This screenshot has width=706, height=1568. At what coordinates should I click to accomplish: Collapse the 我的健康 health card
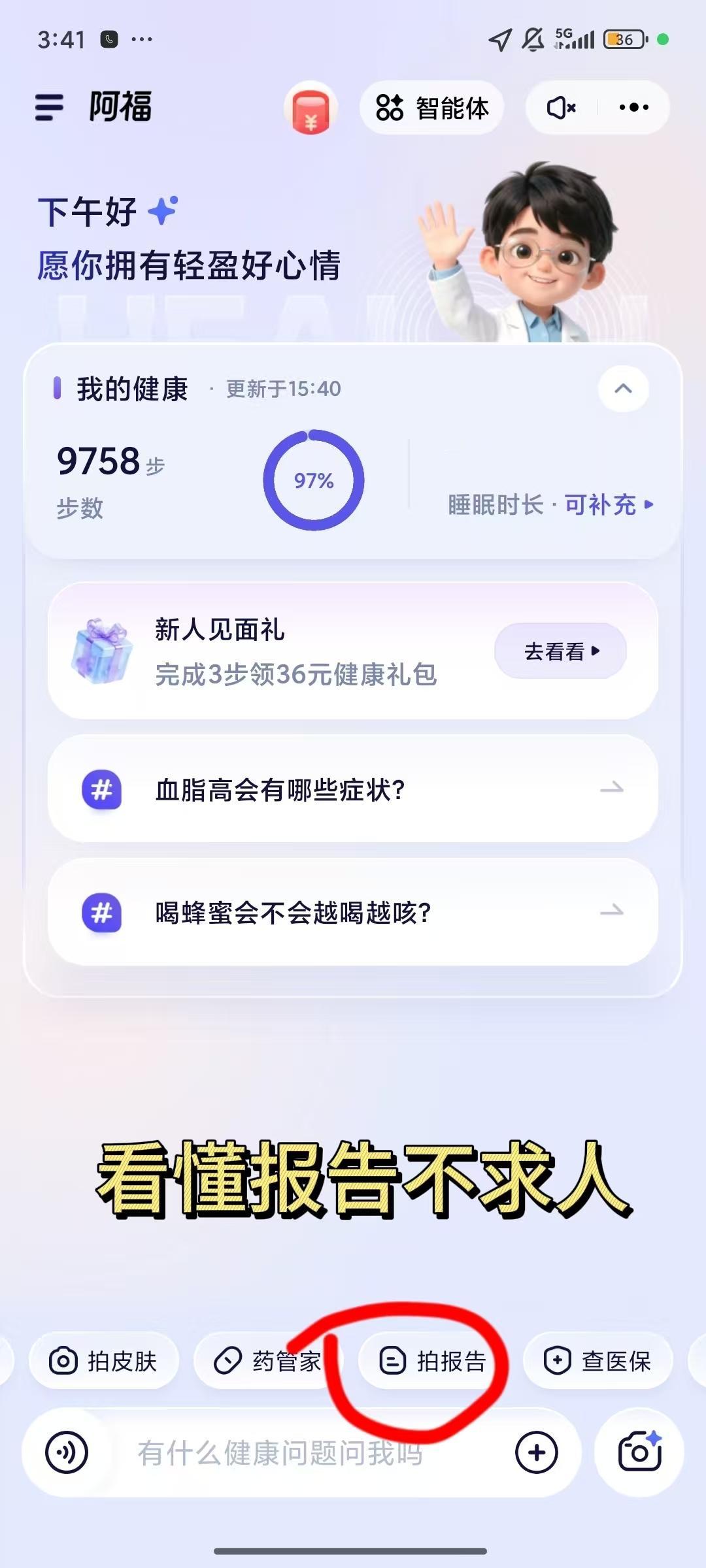[x=622, y=389]
